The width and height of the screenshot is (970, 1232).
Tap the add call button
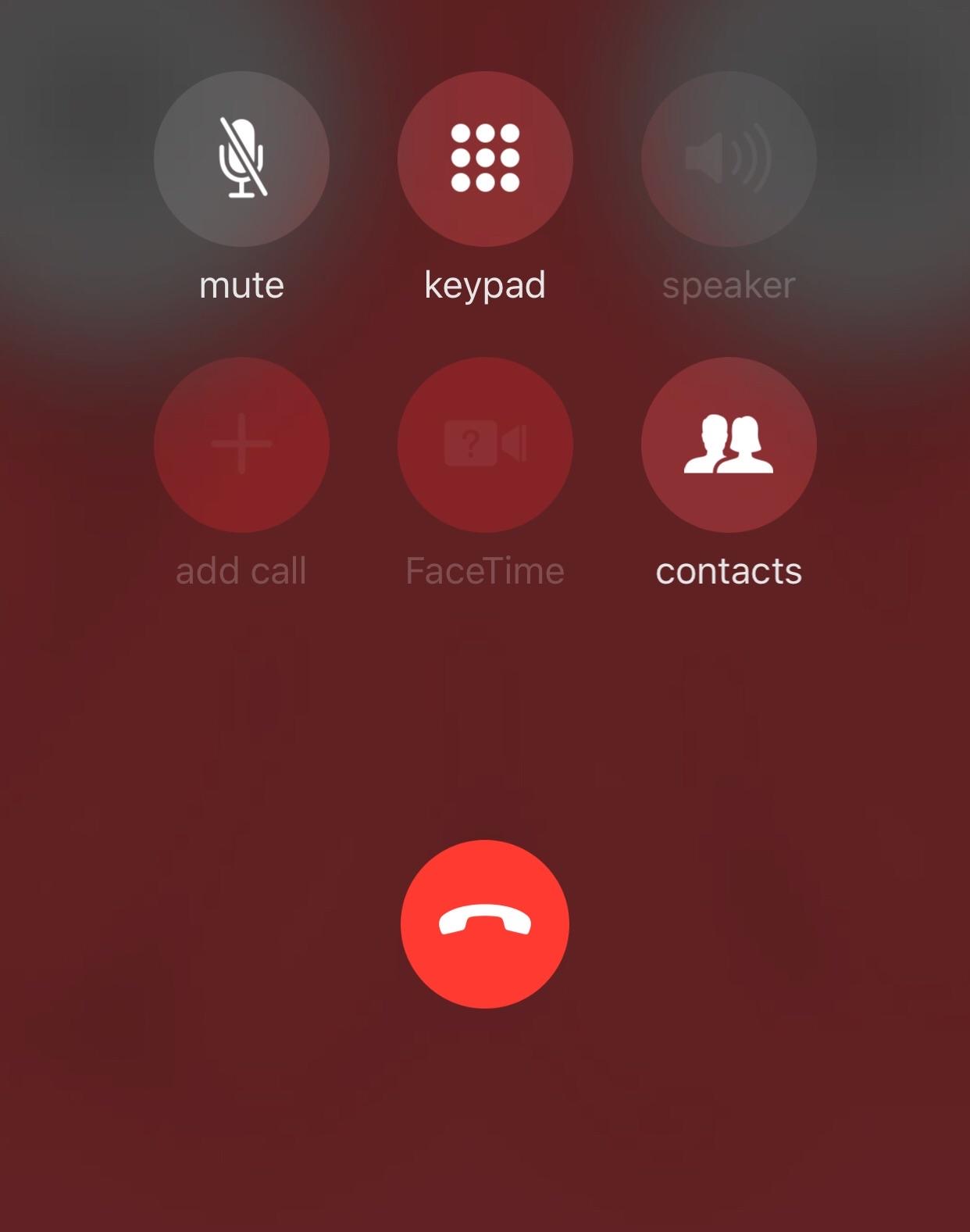pos(241,445)
